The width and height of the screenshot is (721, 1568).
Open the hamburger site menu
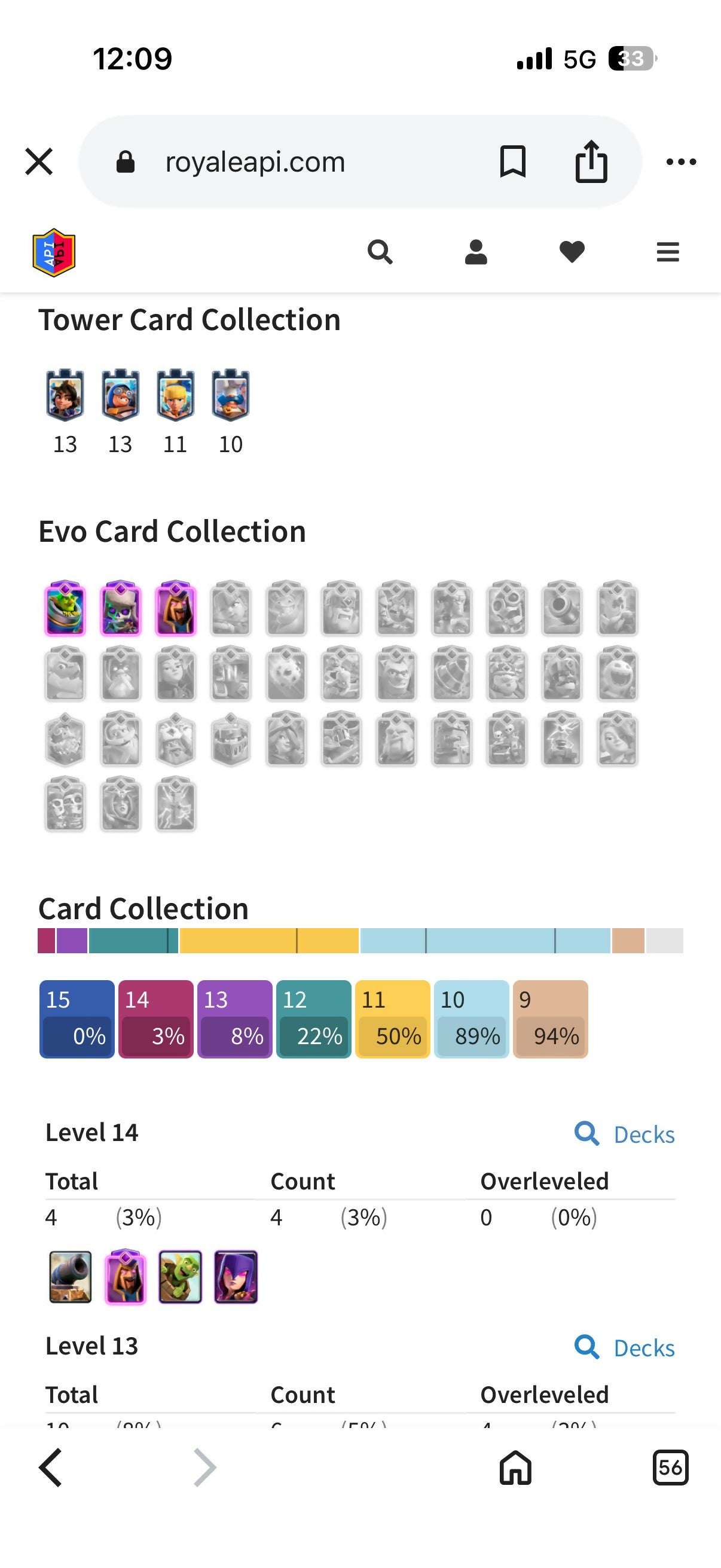[667, 251]
